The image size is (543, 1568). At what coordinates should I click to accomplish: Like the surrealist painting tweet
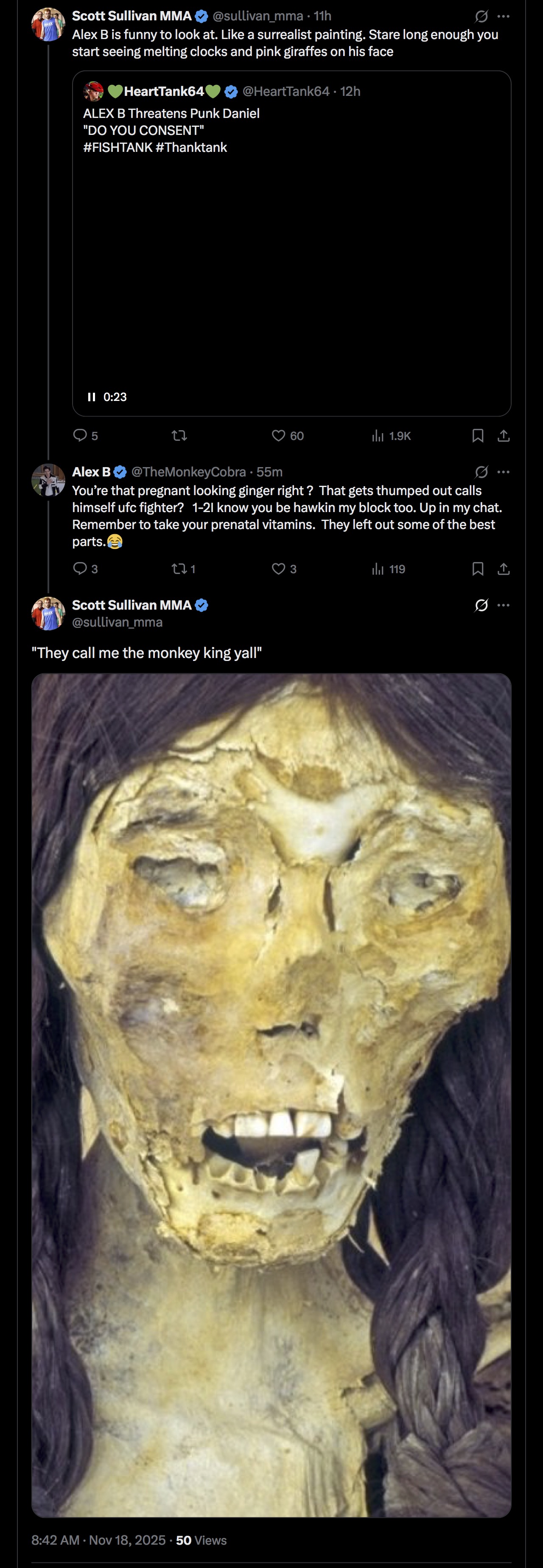[278, 435]
